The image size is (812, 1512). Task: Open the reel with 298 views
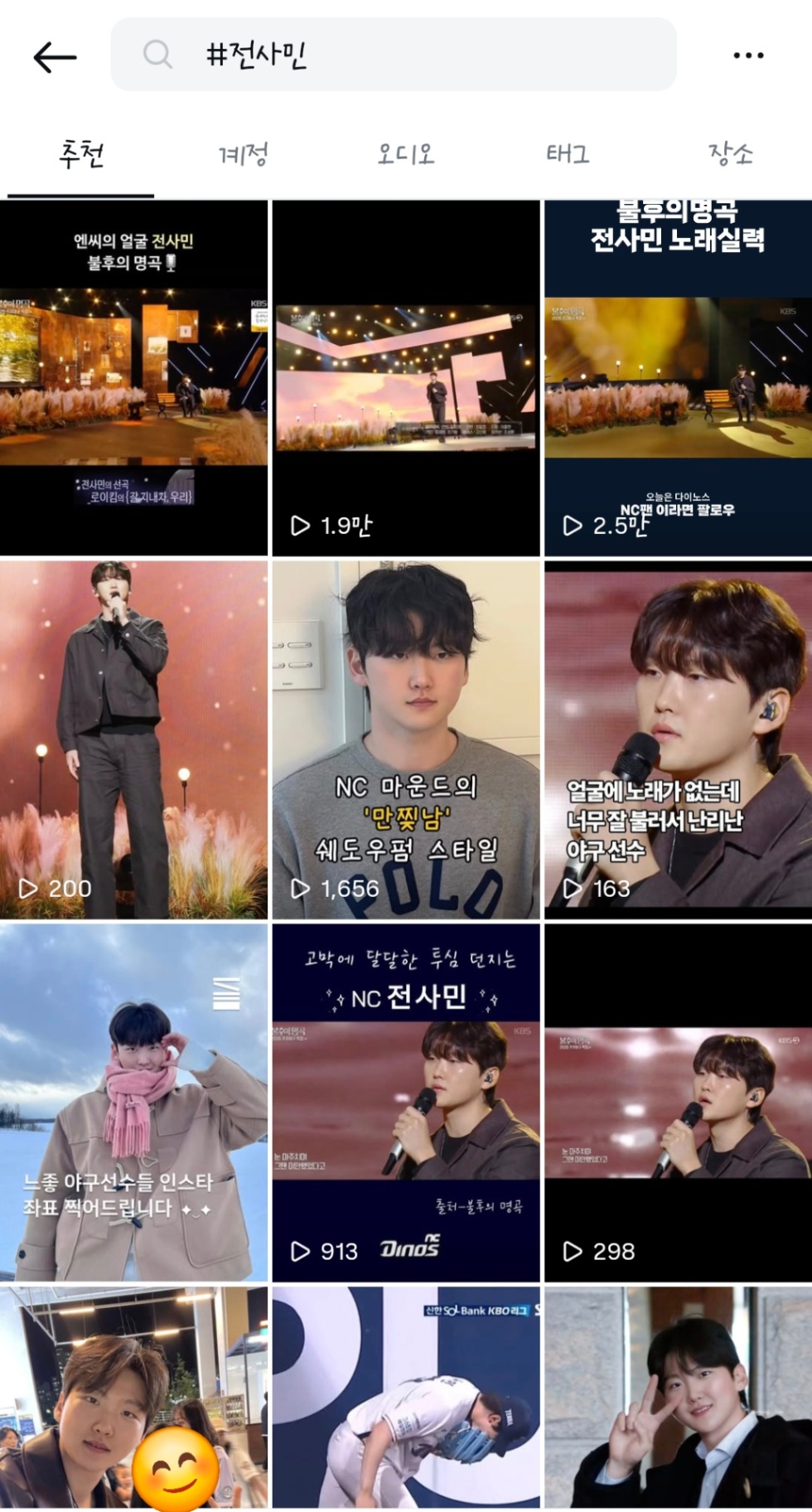678,1102
